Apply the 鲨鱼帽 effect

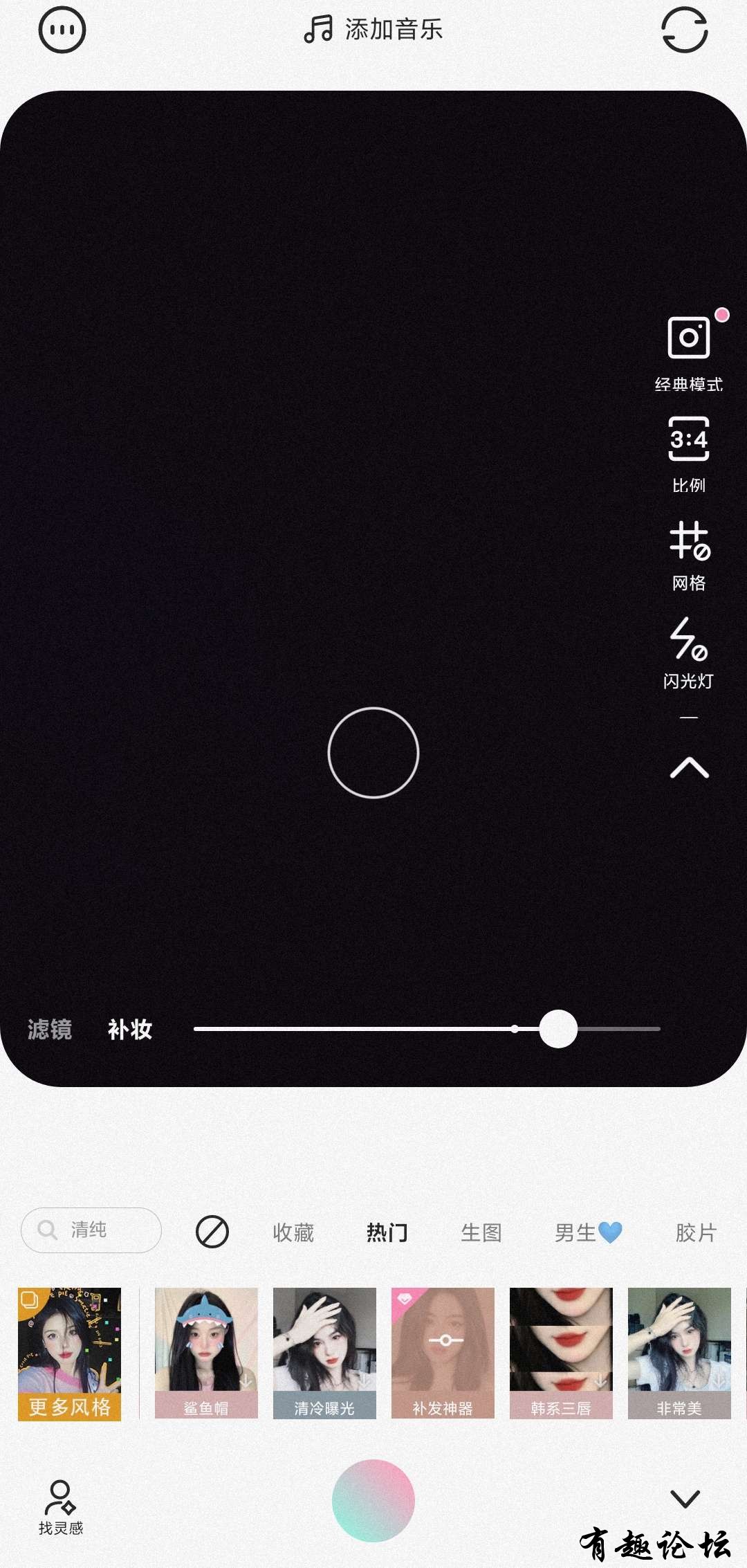[206, 1353]
